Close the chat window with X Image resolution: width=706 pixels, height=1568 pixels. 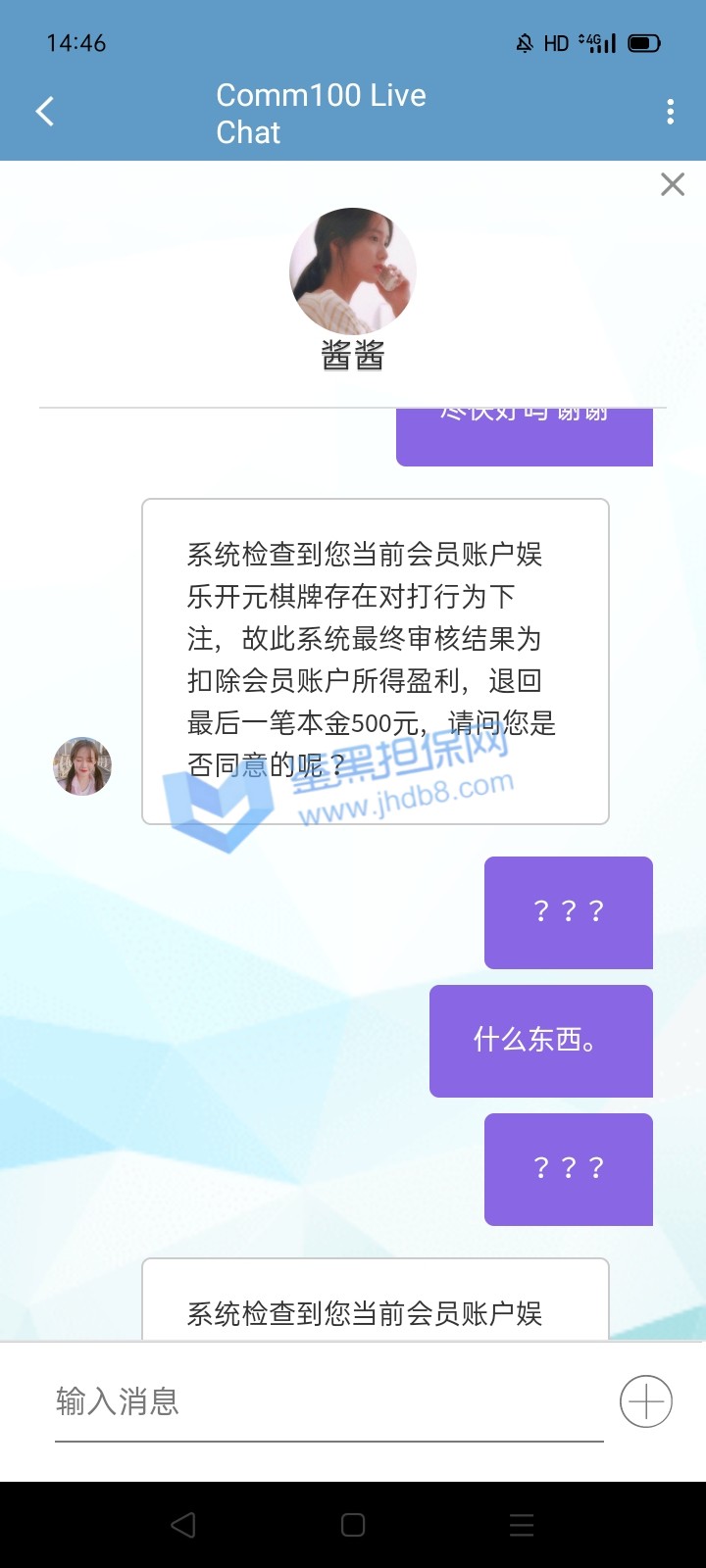pos(673,184)
